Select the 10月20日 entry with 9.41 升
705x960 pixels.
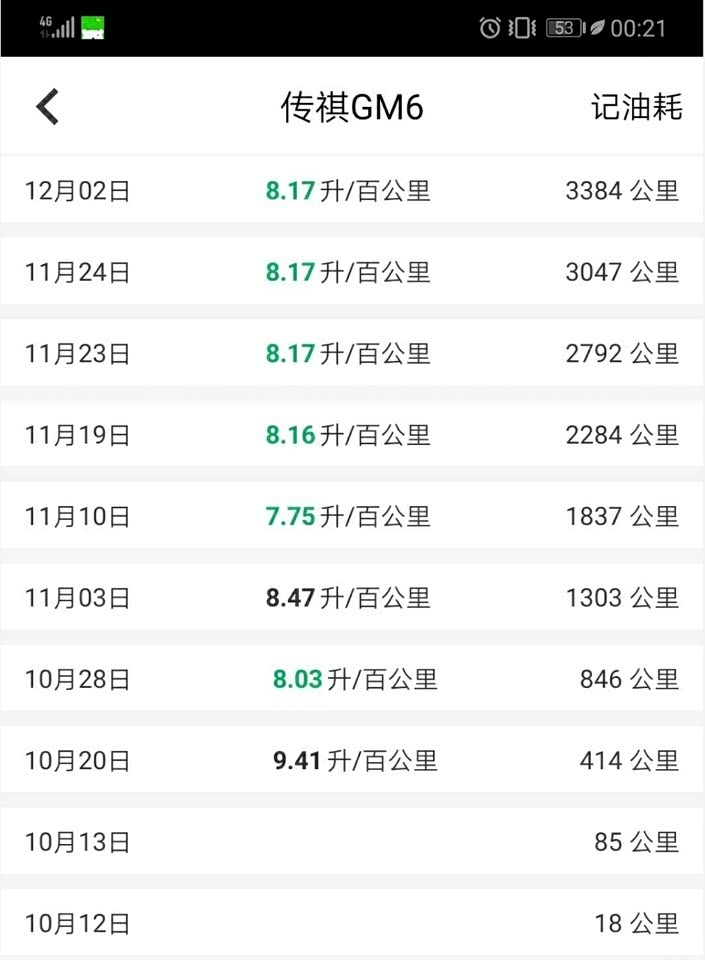tap(352, 761)
